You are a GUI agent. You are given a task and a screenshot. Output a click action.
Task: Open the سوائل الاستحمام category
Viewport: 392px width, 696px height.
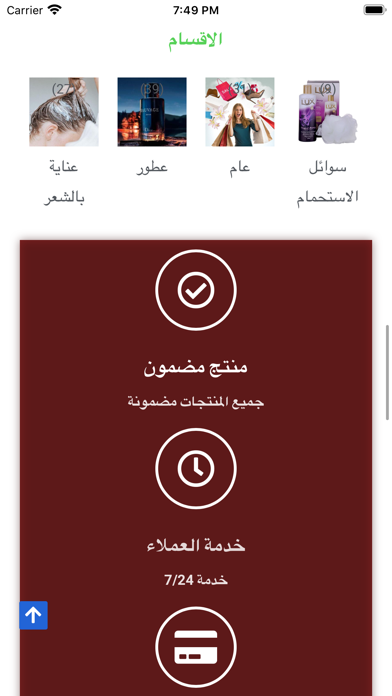coord(328,112)
